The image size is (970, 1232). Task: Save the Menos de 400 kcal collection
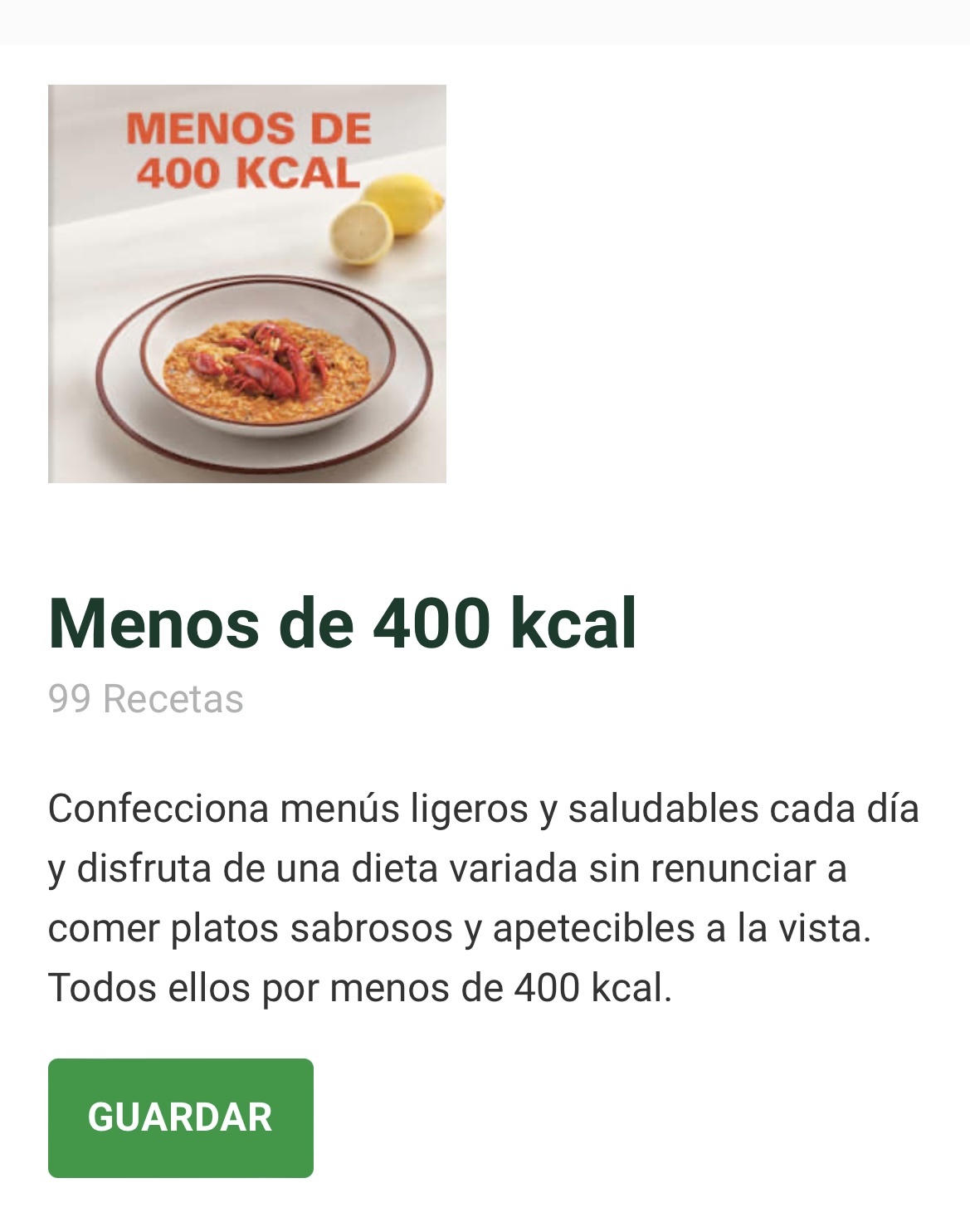(180, 1117)
